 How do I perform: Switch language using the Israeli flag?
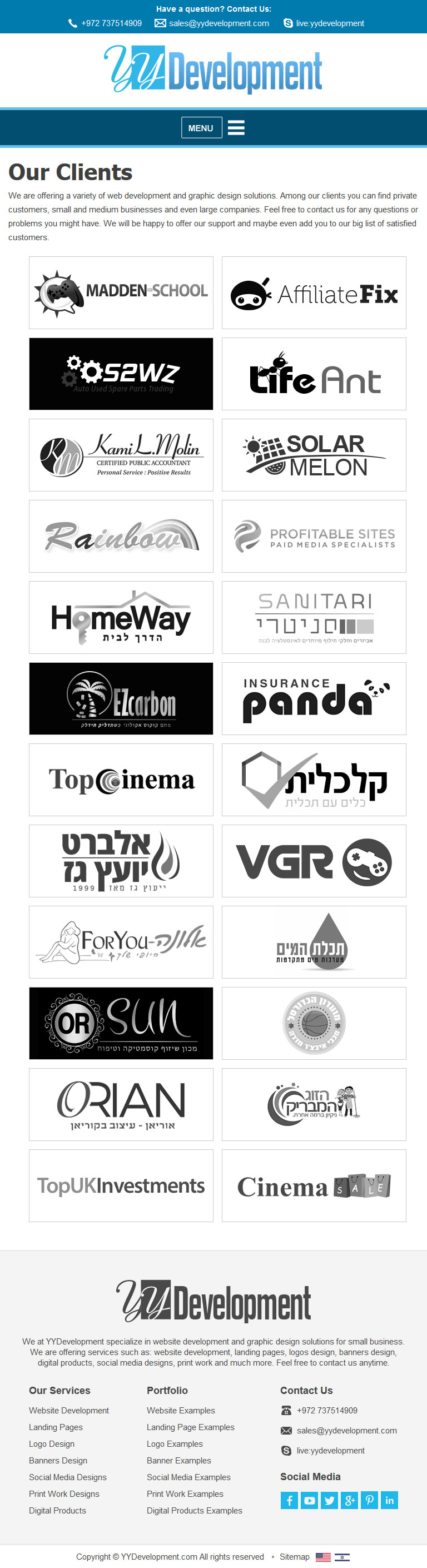(x=342, y=1557)
